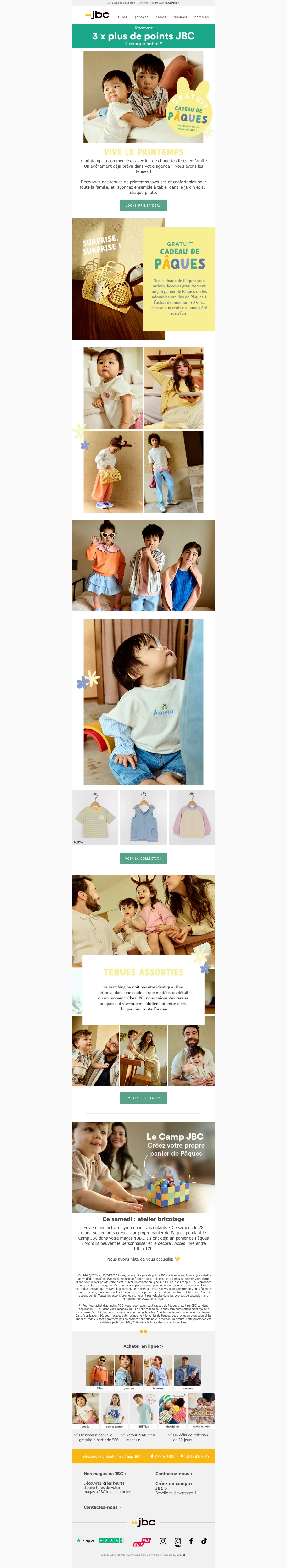The width and height of the screenshot is (287, 1568).
Task: Open JBC's TikTok profile
Action: (204, 1541)
